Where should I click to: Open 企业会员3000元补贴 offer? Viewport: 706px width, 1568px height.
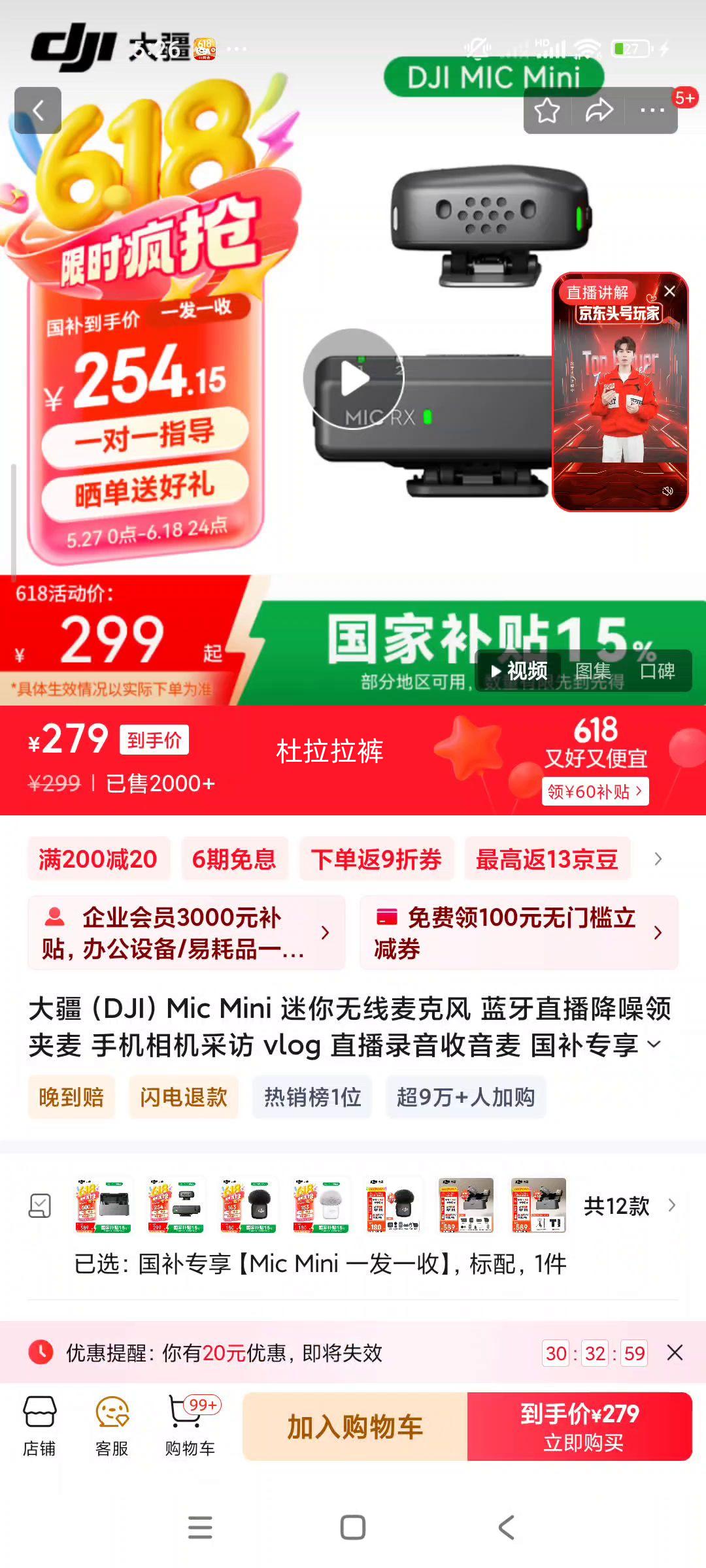pyautogui.click(x=186, y=933)
